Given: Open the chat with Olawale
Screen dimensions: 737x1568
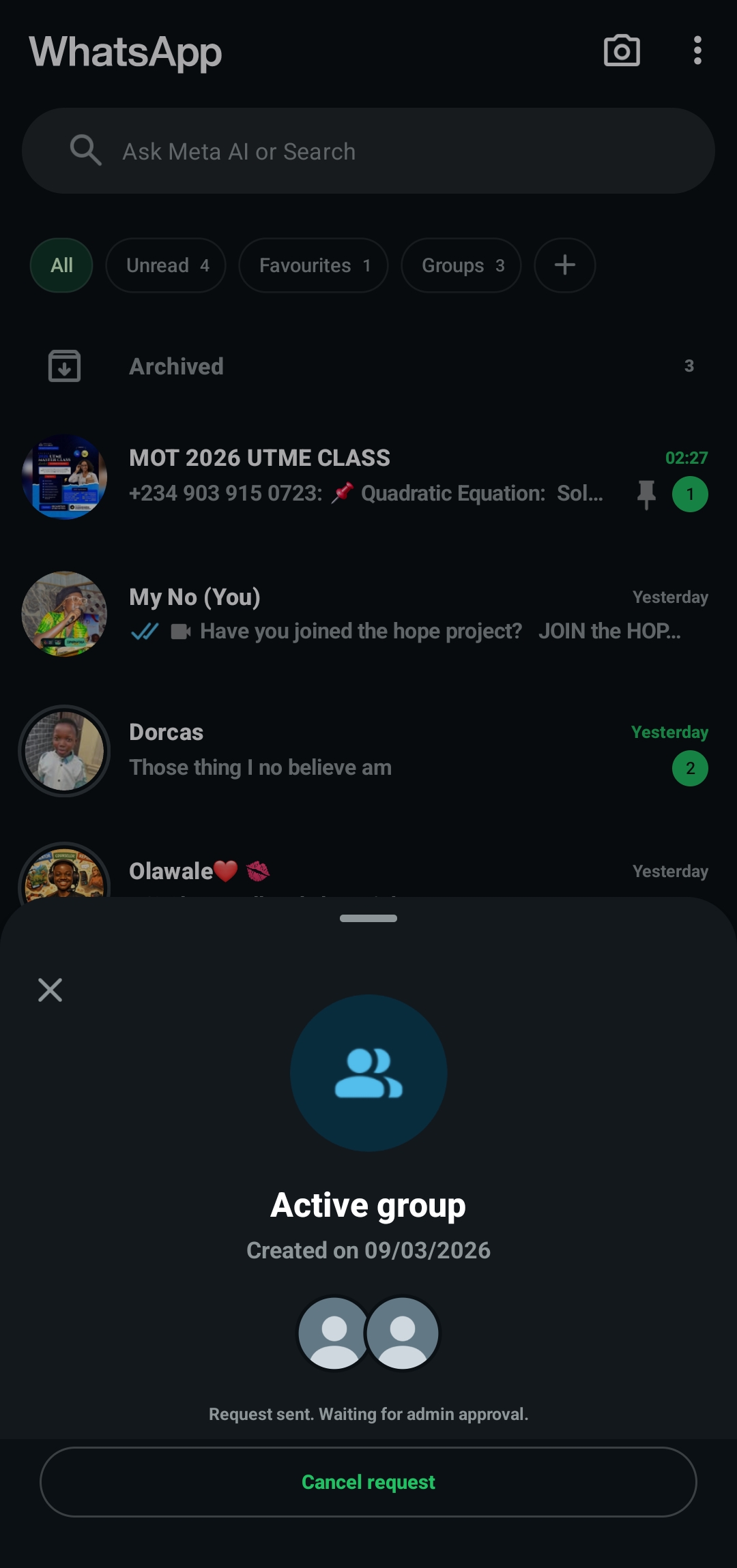Looking at the screenshot, I should (382, 873).
